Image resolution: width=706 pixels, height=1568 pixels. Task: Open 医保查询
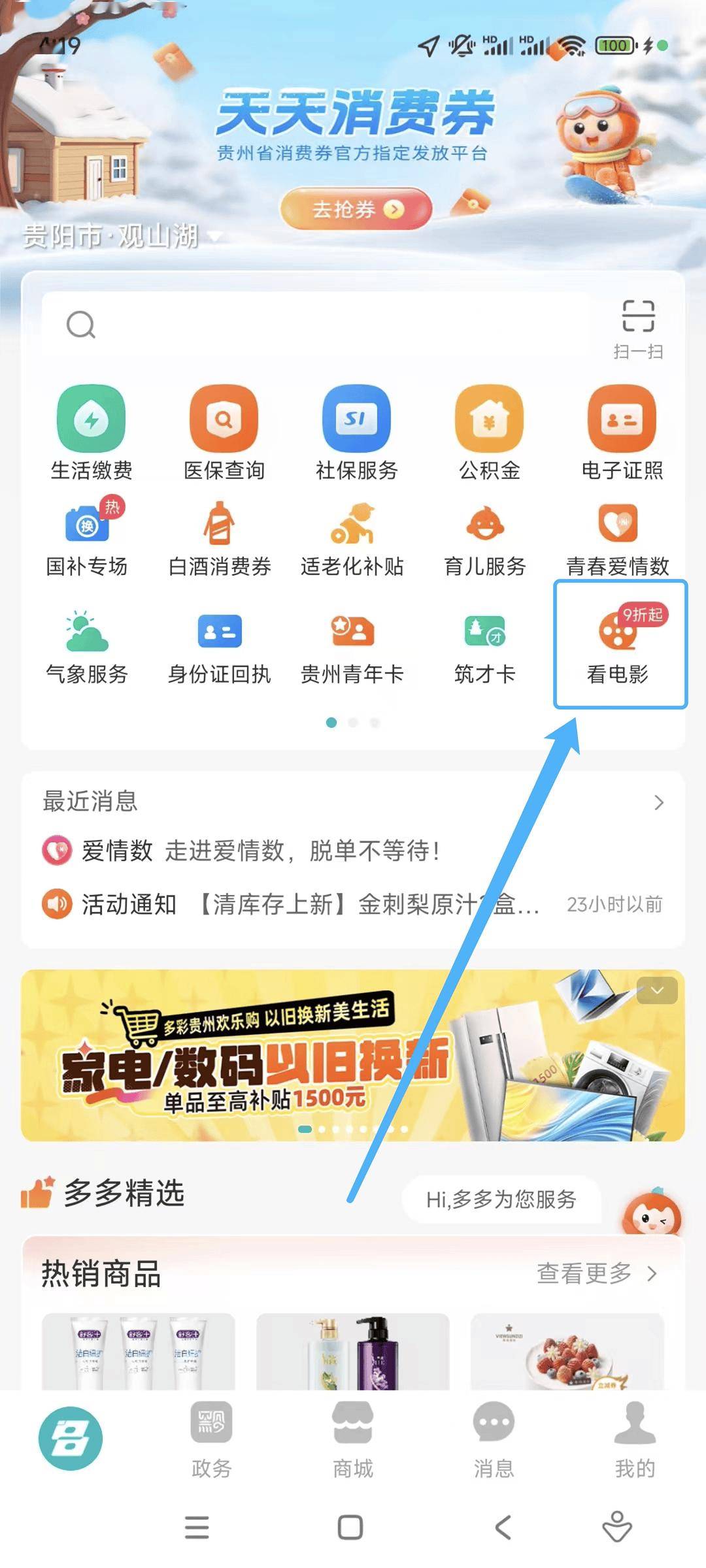(224, 433)
